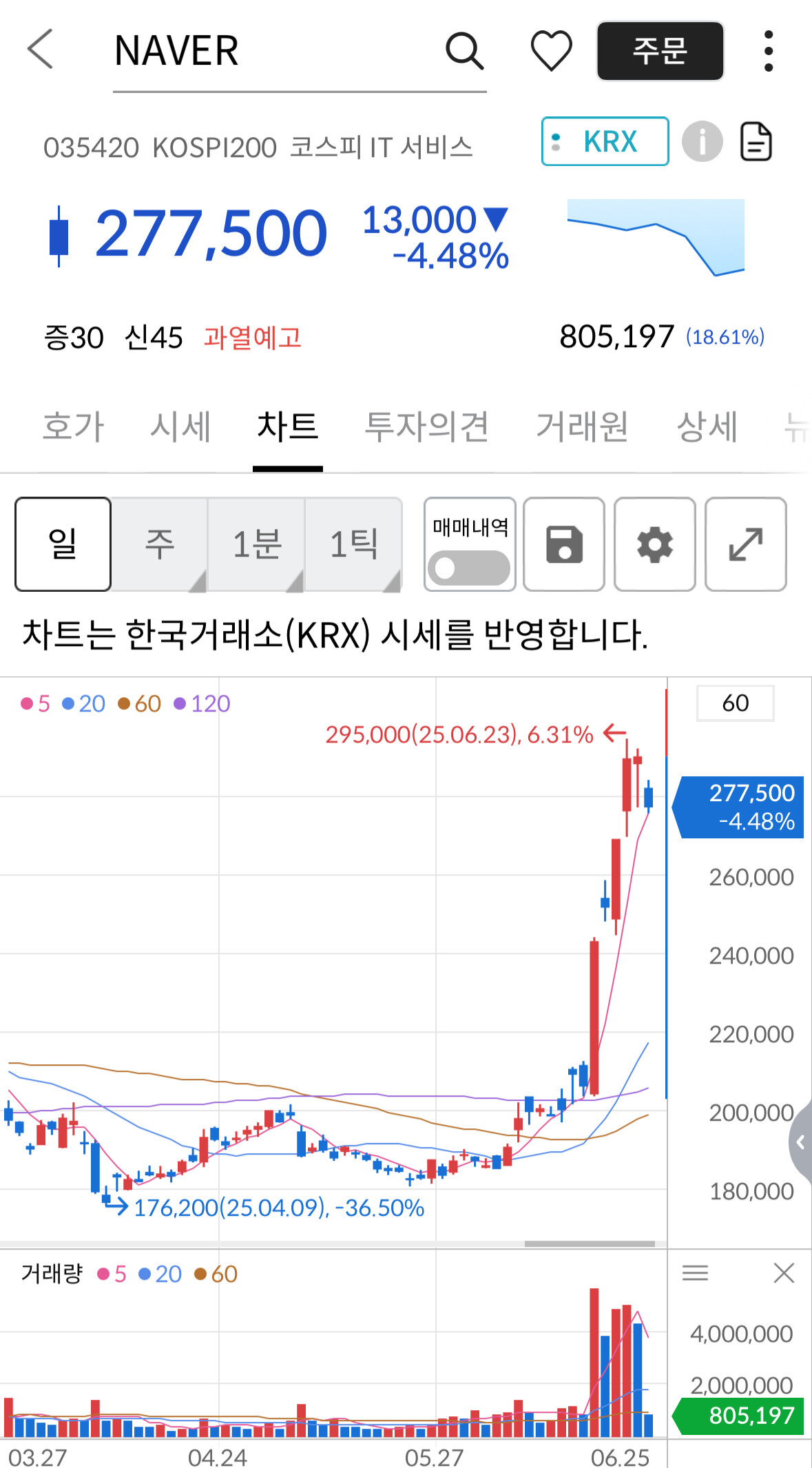Image resolution: width=812 pixels, height=1468 pixels.
Task: Open the document memo icon
Action: pyautogui.click(x=756, y=142)
